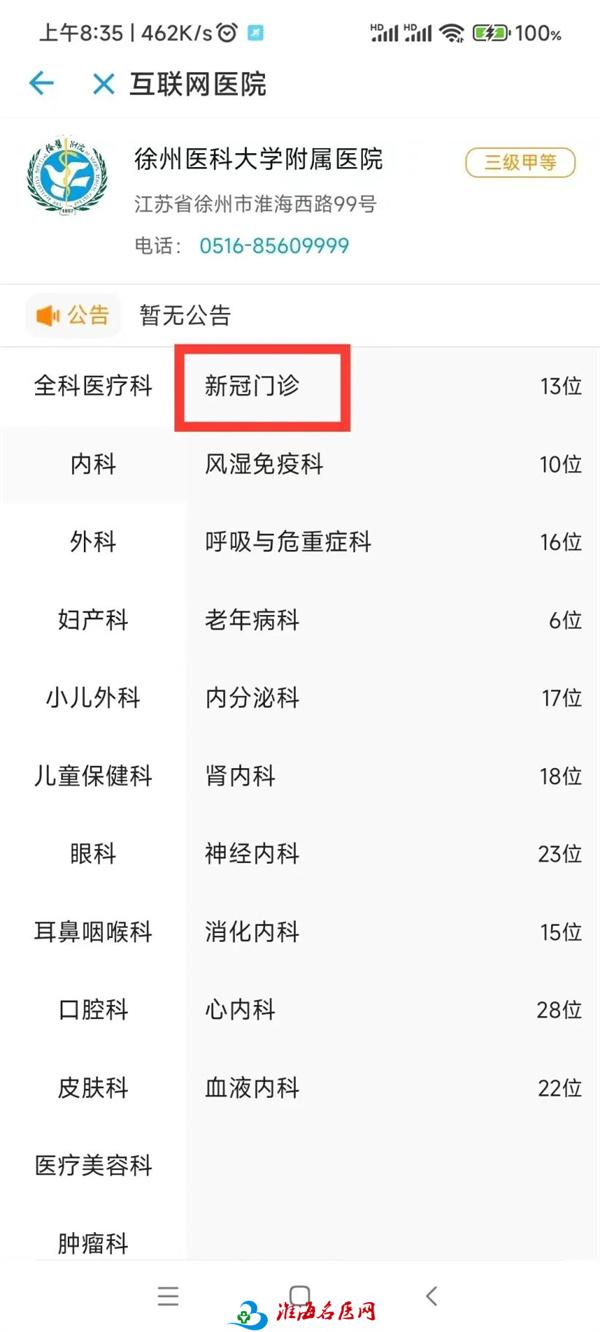Select the 妇产科 category
This screenshot has height=1332, width=600.
click(93, 620)
